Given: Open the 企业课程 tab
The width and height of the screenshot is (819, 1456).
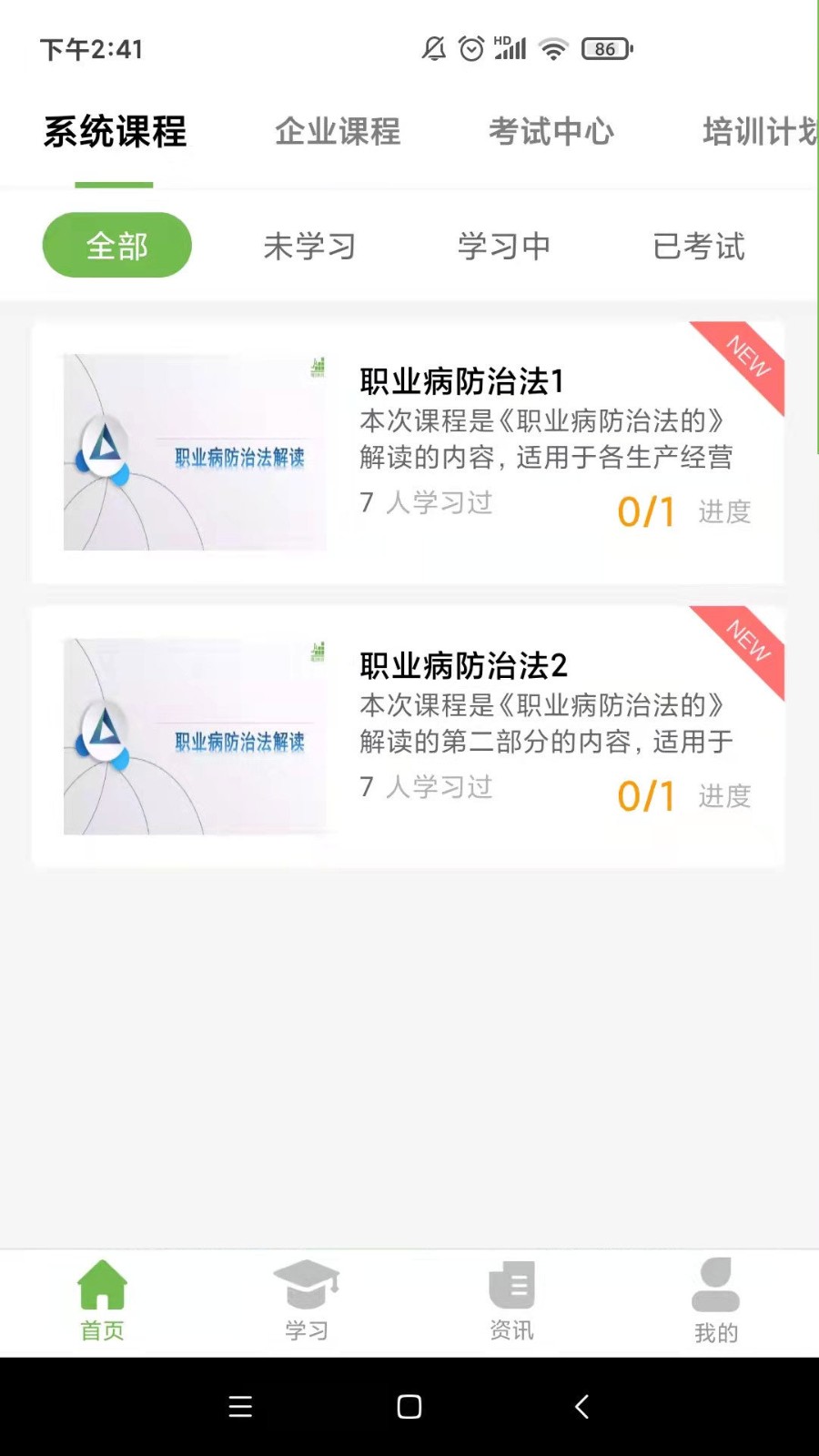Looking at the screenshot, I should coord(339,132).
